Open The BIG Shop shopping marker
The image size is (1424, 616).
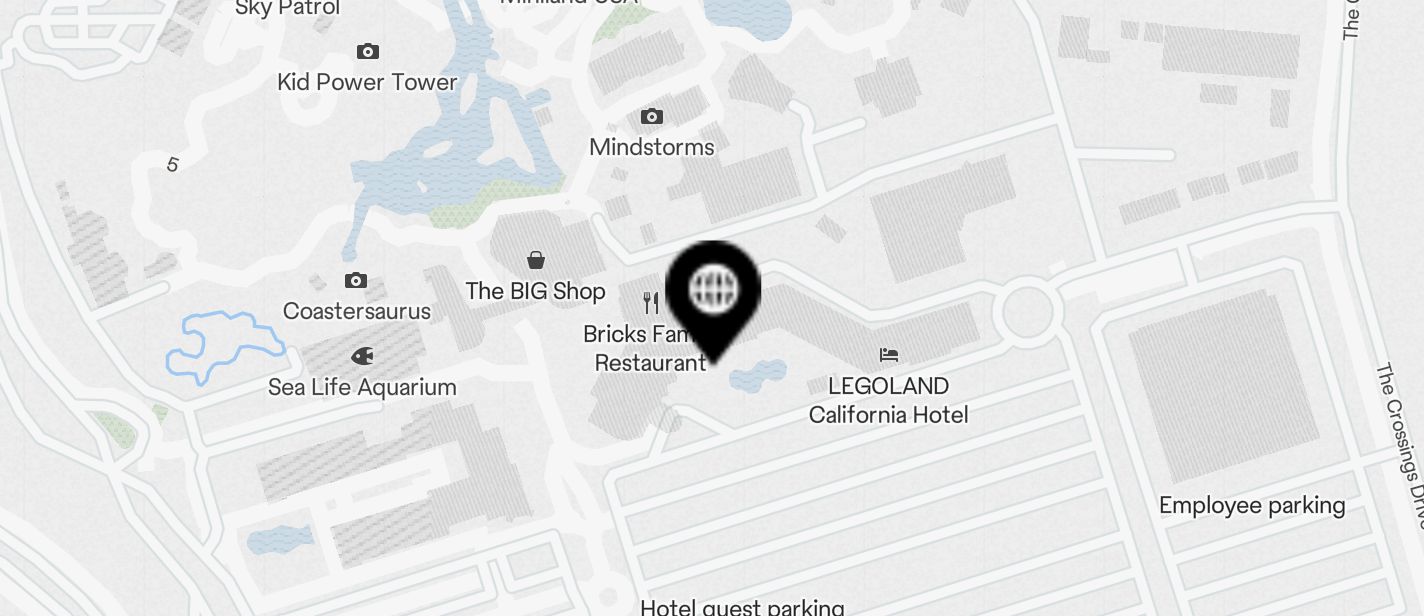tap(536, 261)
